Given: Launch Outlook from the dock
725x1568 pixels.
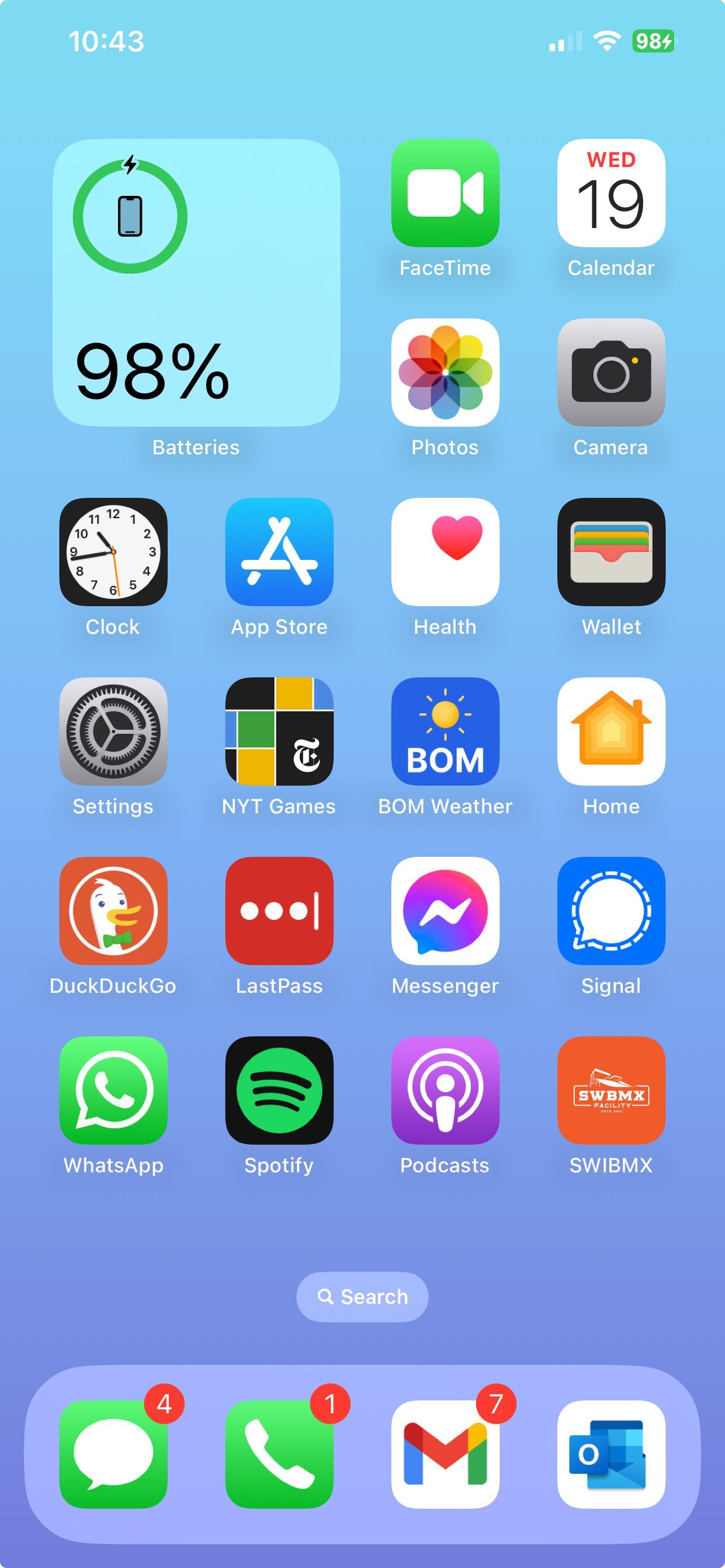Looking at the screenshot, I should point(610,1454).
